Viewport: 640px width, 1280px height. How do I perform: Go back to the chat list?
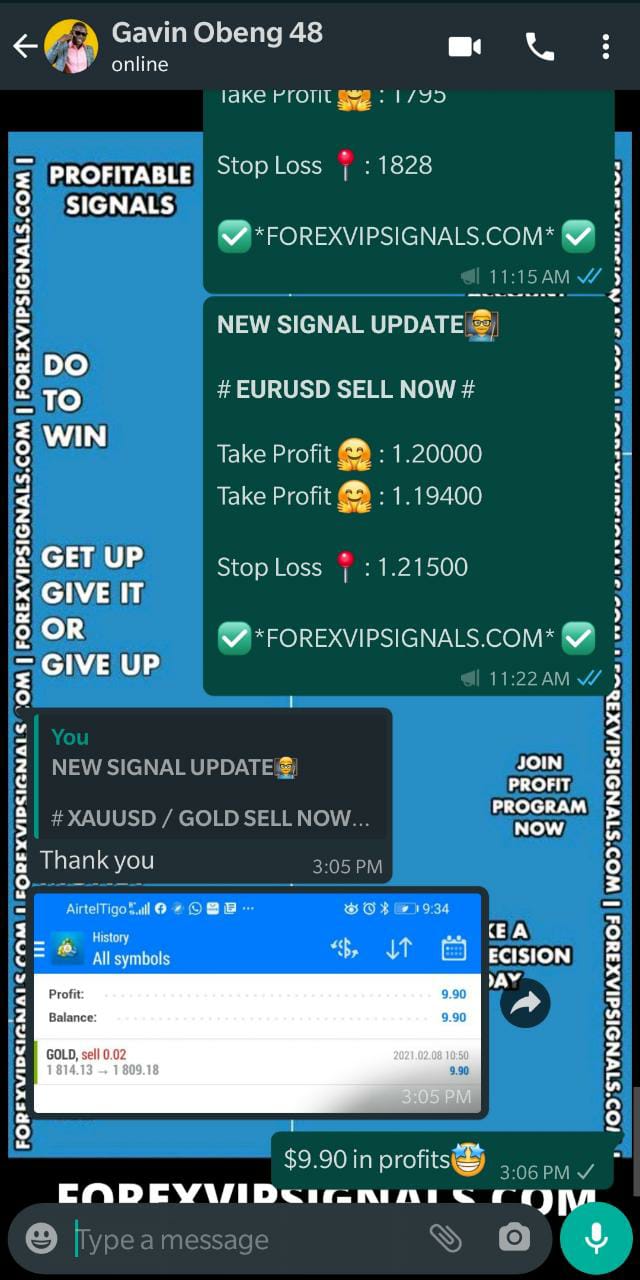click(x=24, y=46)
